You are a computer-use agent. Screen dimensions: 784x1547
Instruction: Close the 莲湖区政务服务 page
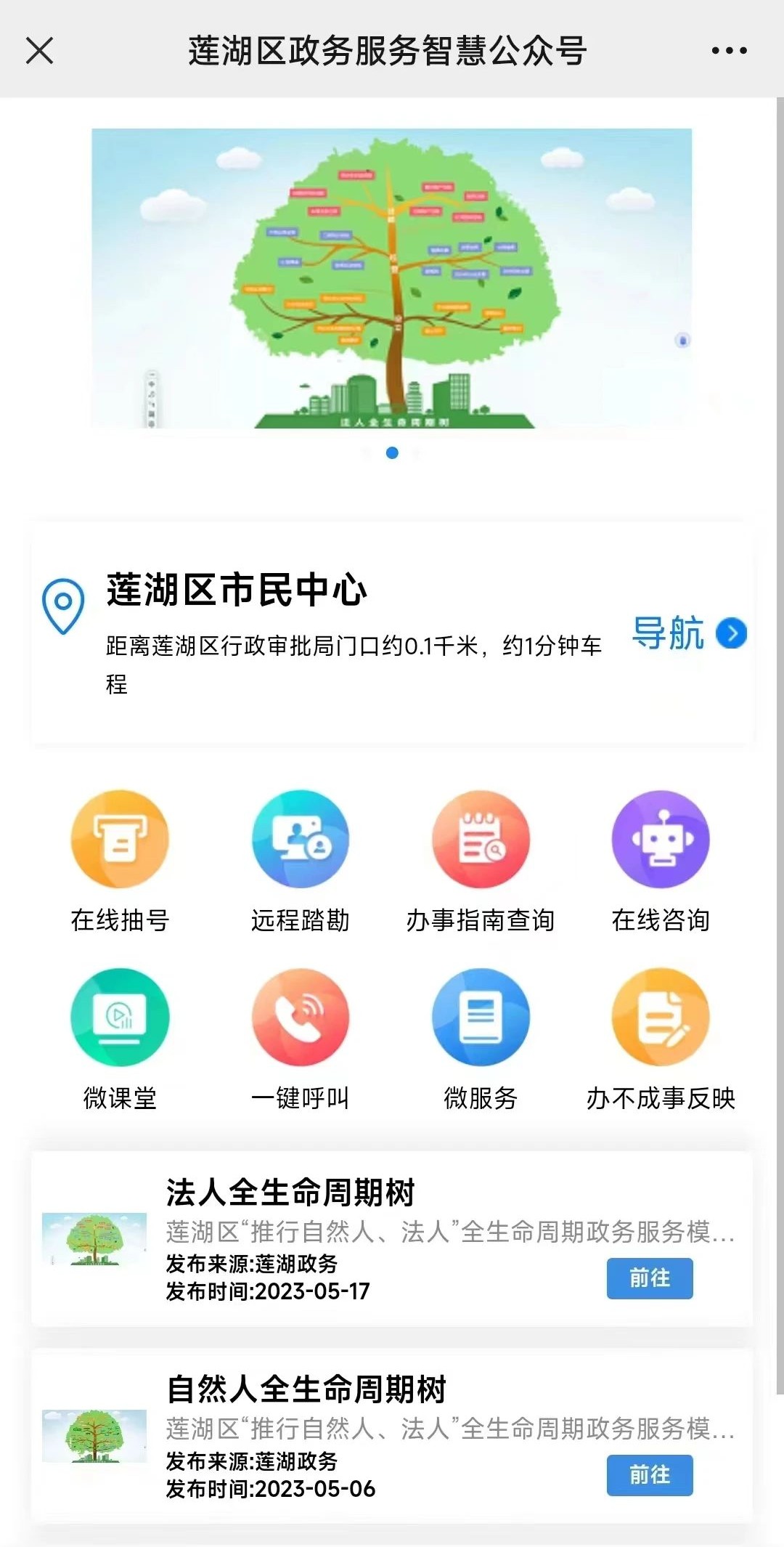click(39, 51)
